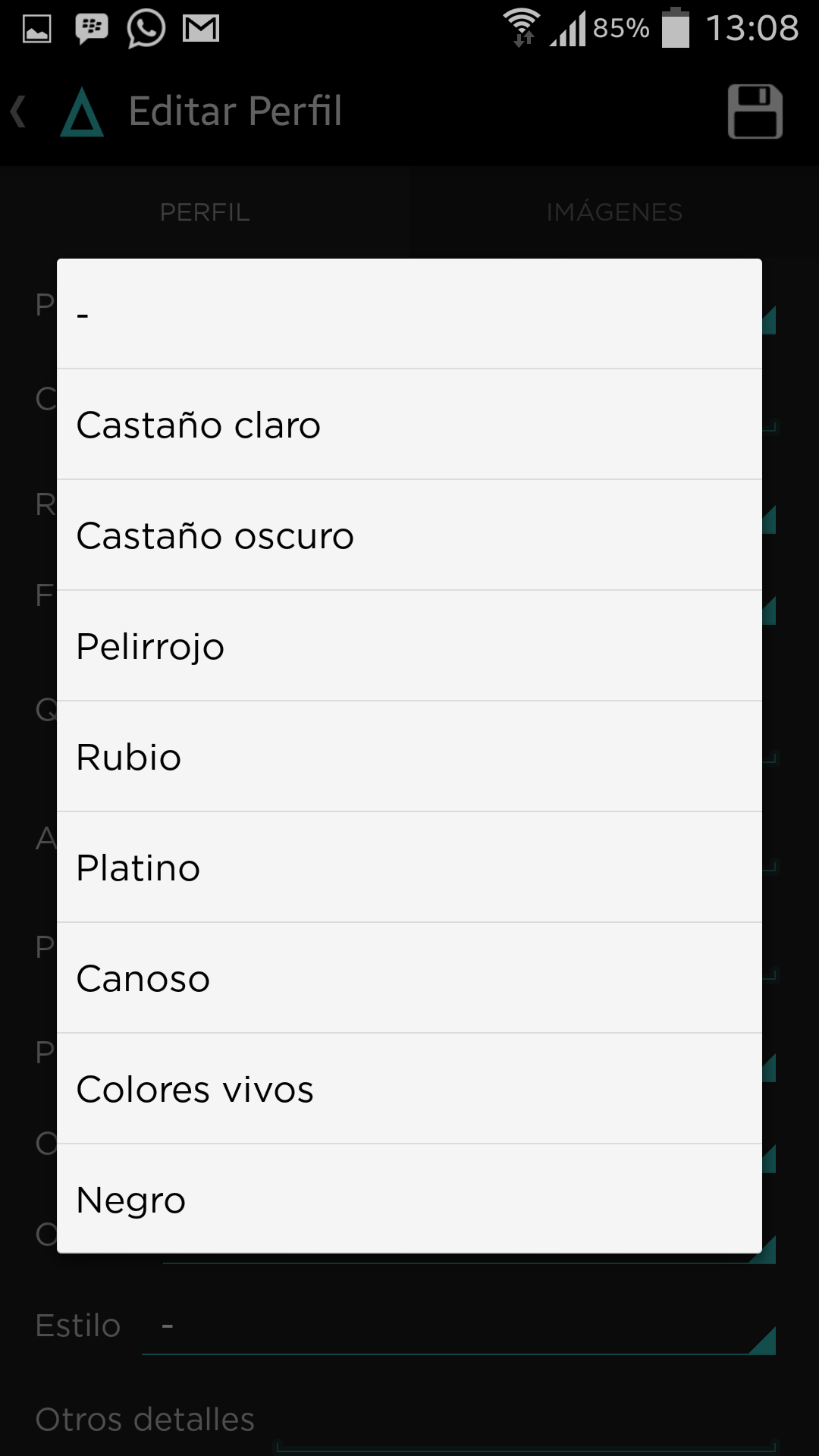The height and width of the screenshot is (1456, 819).
Task: Select Negro hair color
Action: [x=409, y=1200]
